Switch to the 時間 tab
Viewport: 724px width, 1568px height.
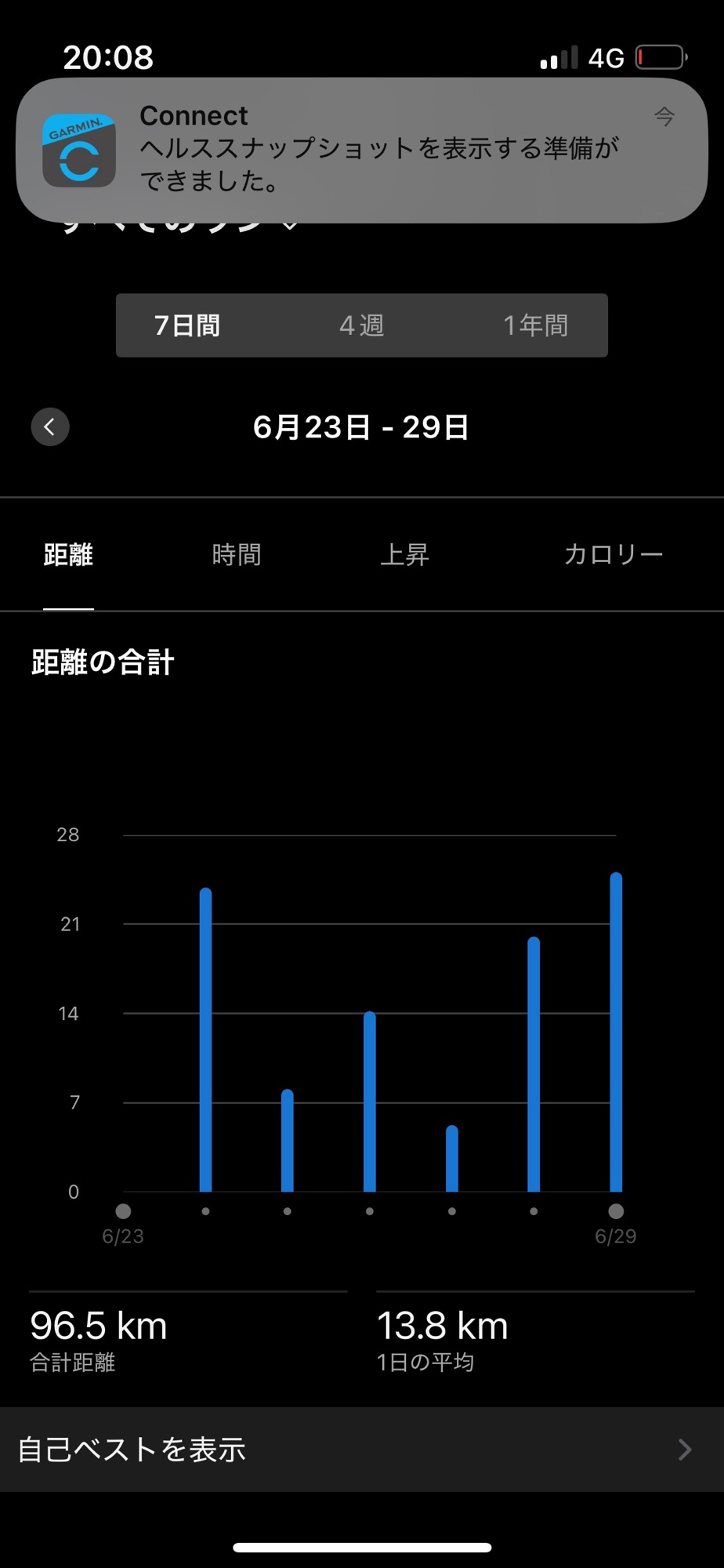237,555
